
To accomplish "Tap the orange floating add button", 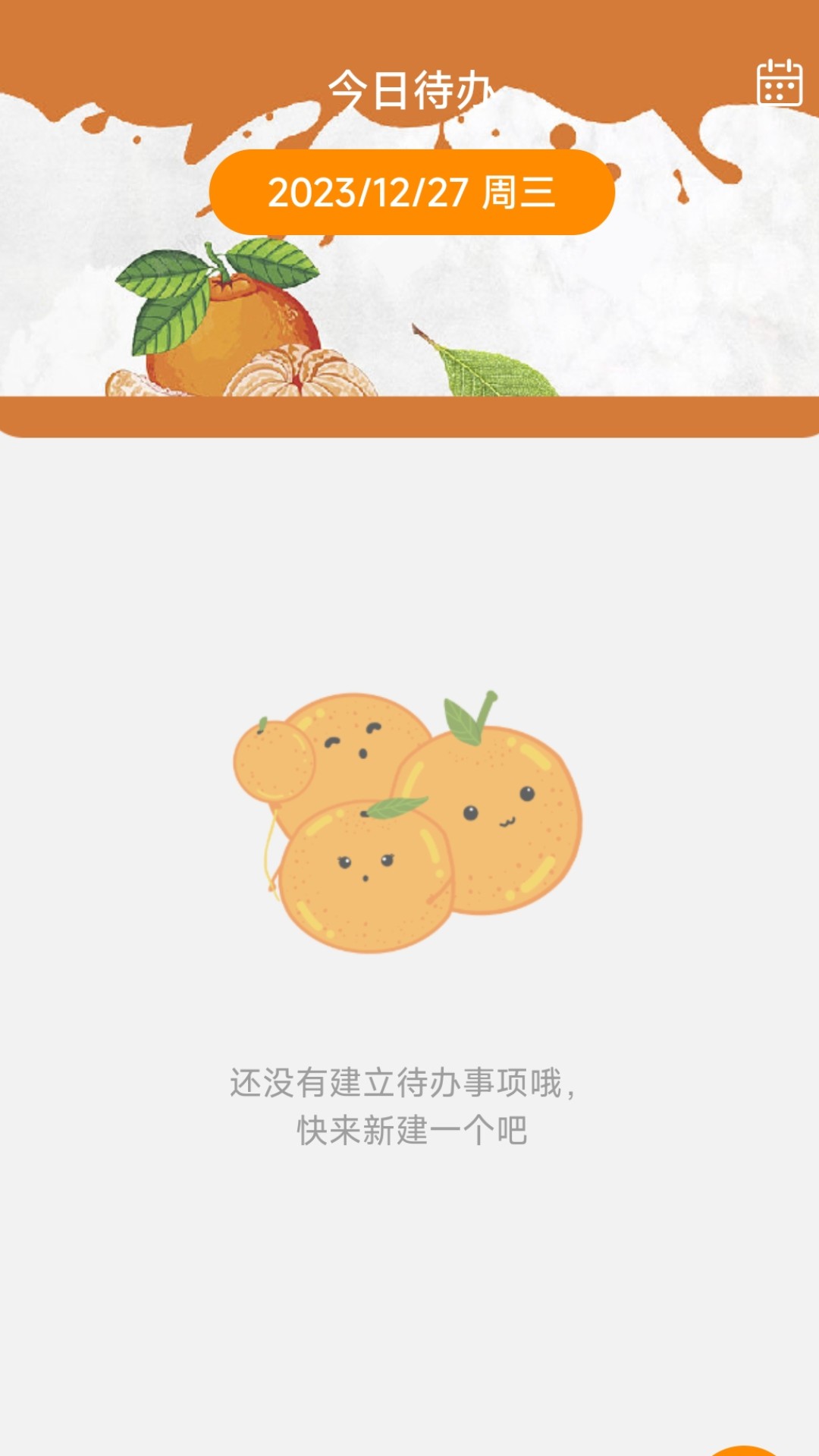I will pos(743,1450).
